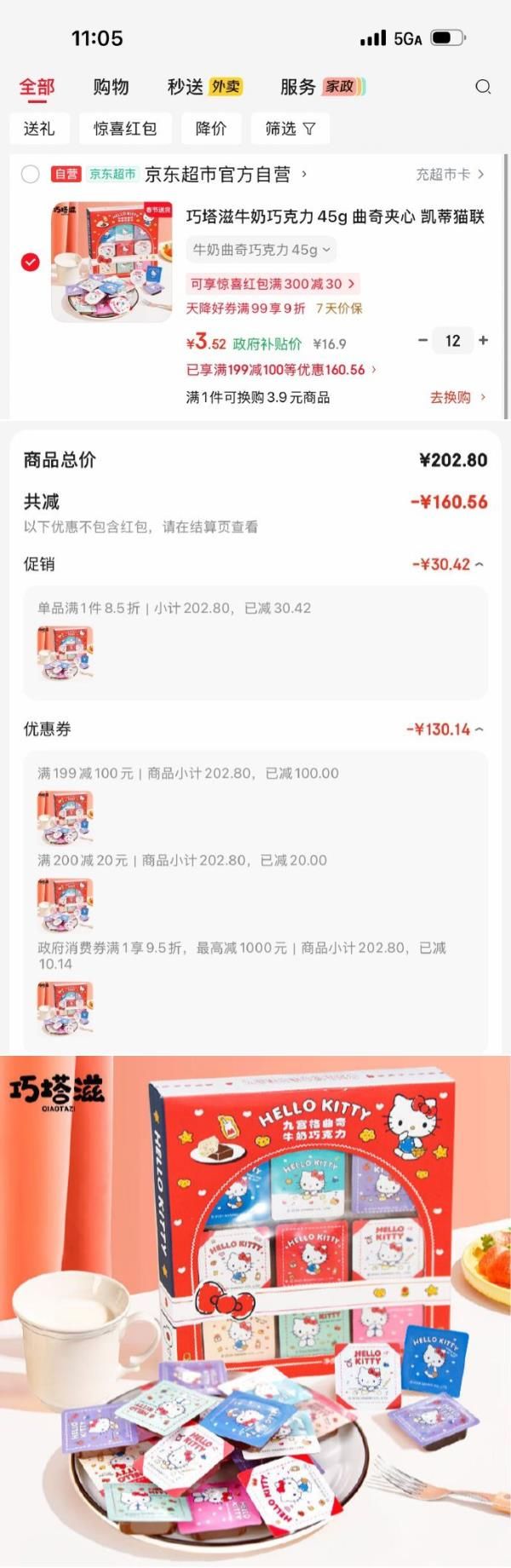The width and height of the screenshot is (511, 1568).
Task: Open the 惊喜红包 chip
Action: [x=125, y=129]
